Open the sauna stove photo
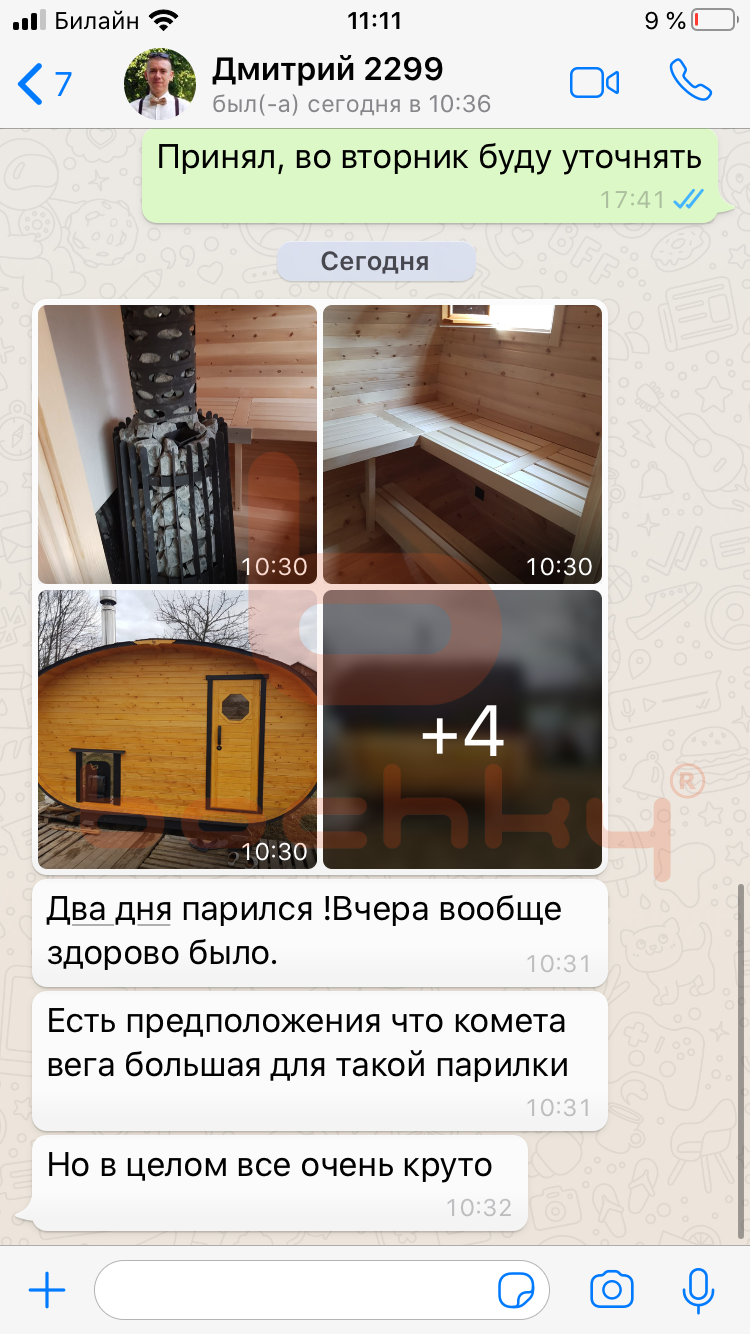The image size is (750, 1334). click(177, 444)
